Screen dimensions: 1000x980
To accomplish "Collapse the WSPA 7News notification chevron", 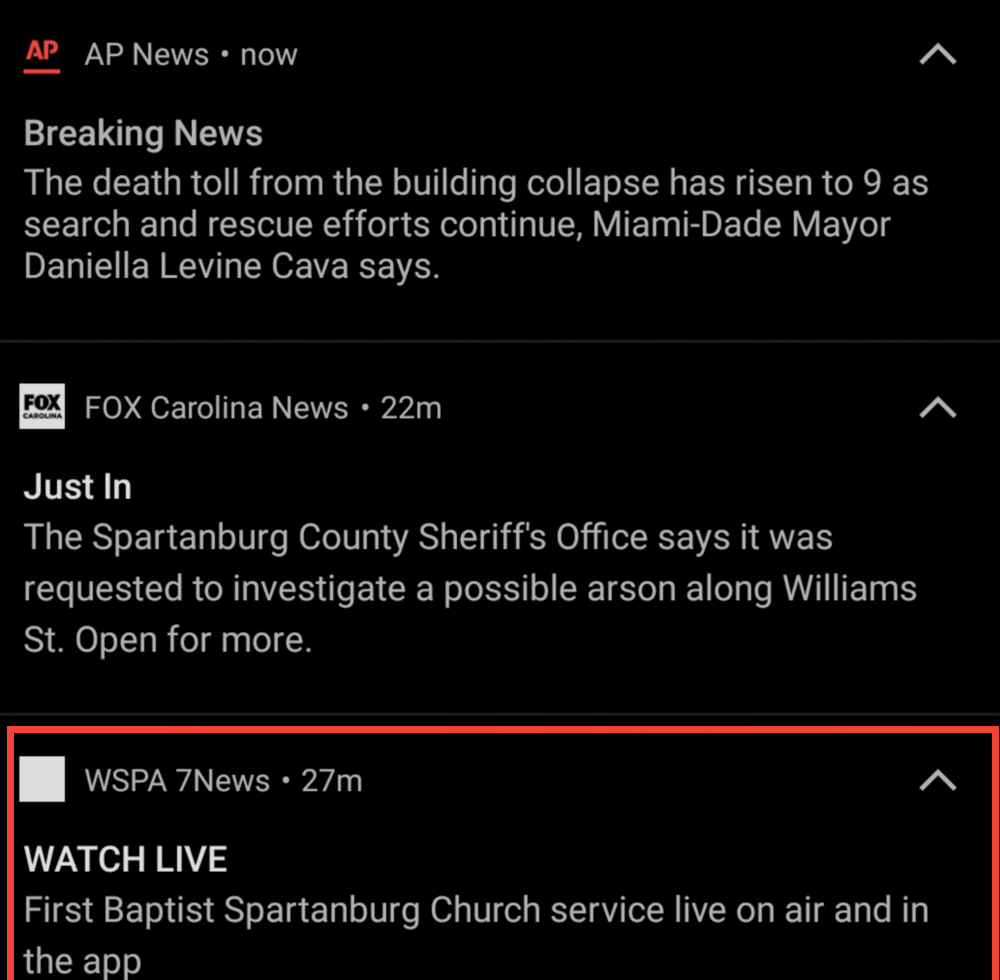I will pyautogui.click(x=937, y=780).
